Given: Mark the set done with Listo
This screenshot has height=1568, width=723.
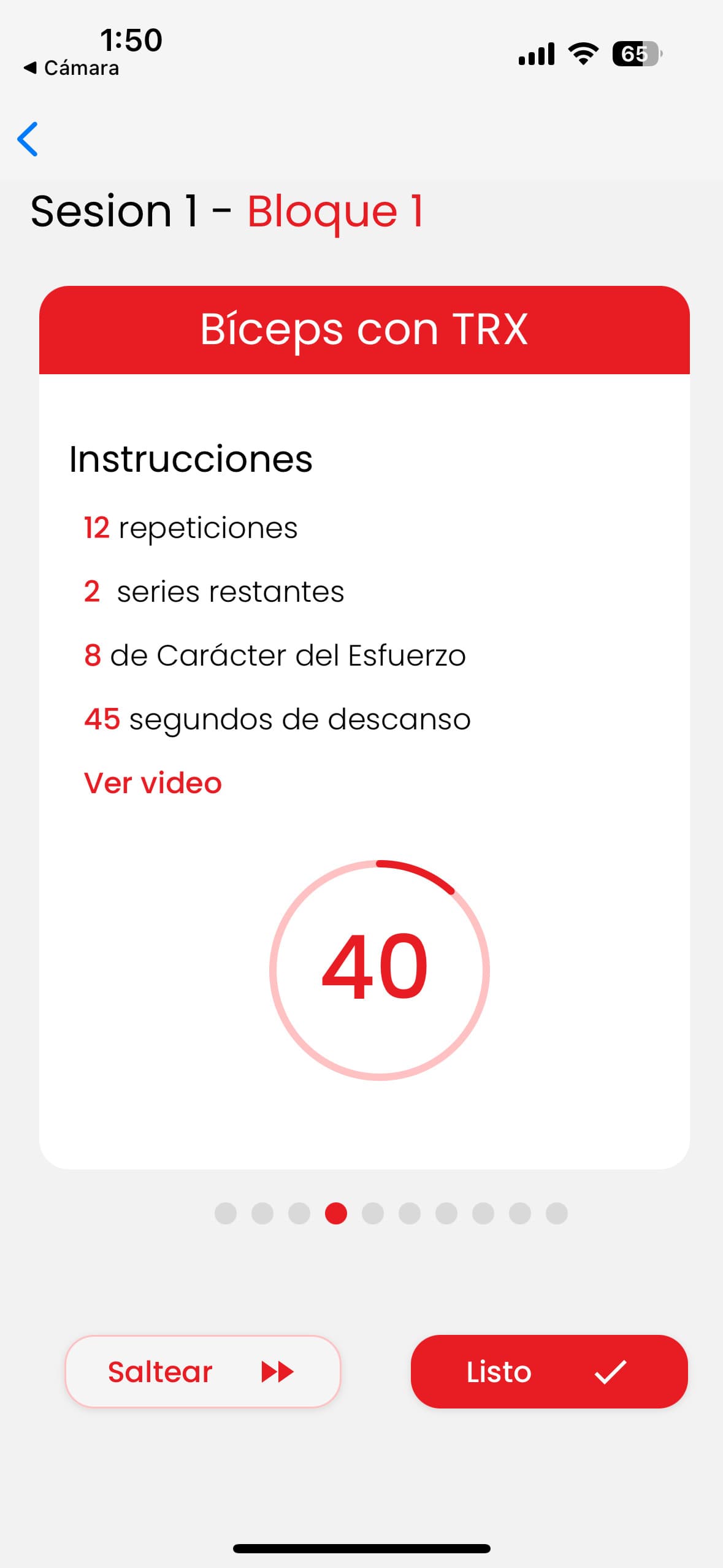Looking at the screenshot, I should (549, 1372).
